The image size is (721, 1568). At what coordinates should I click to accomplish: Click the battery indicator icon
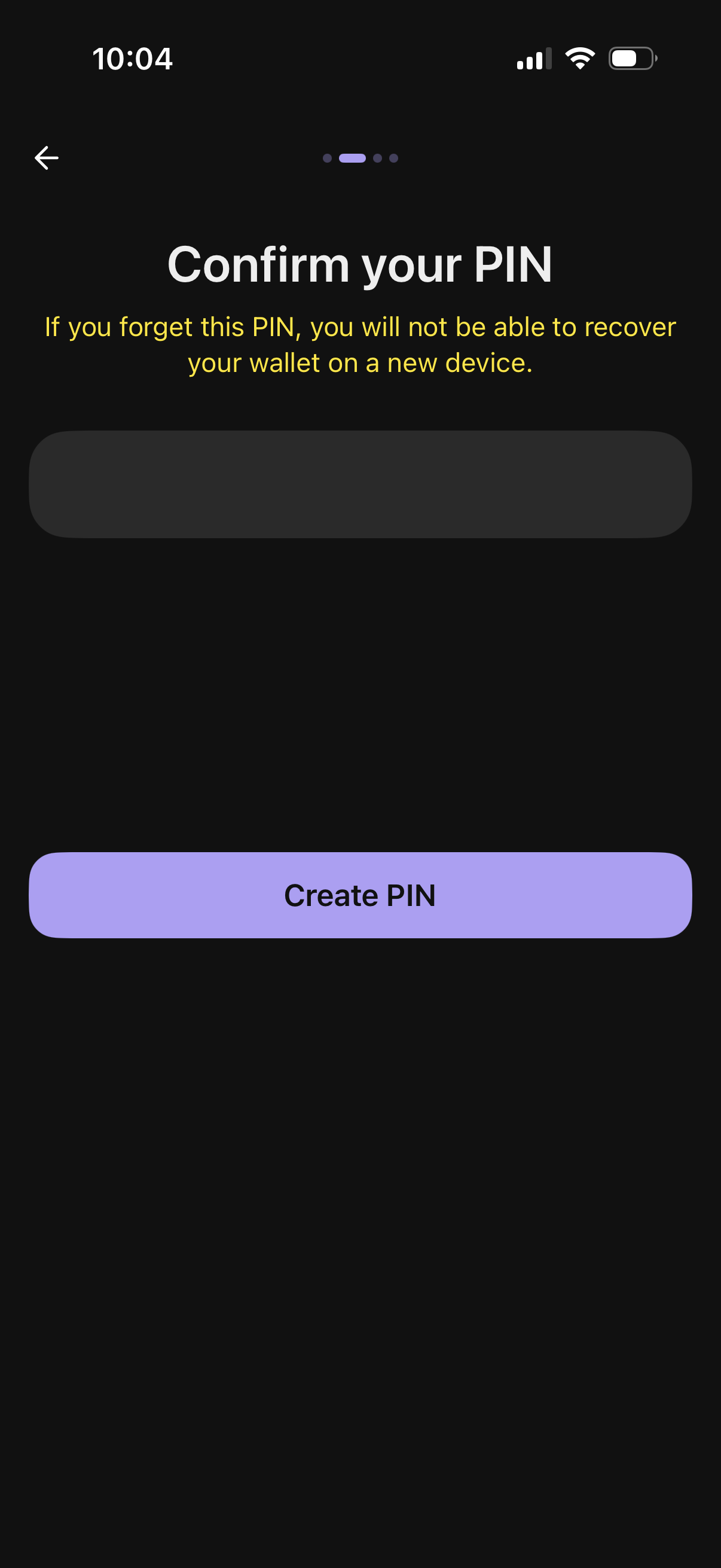[x=631, y=59]
